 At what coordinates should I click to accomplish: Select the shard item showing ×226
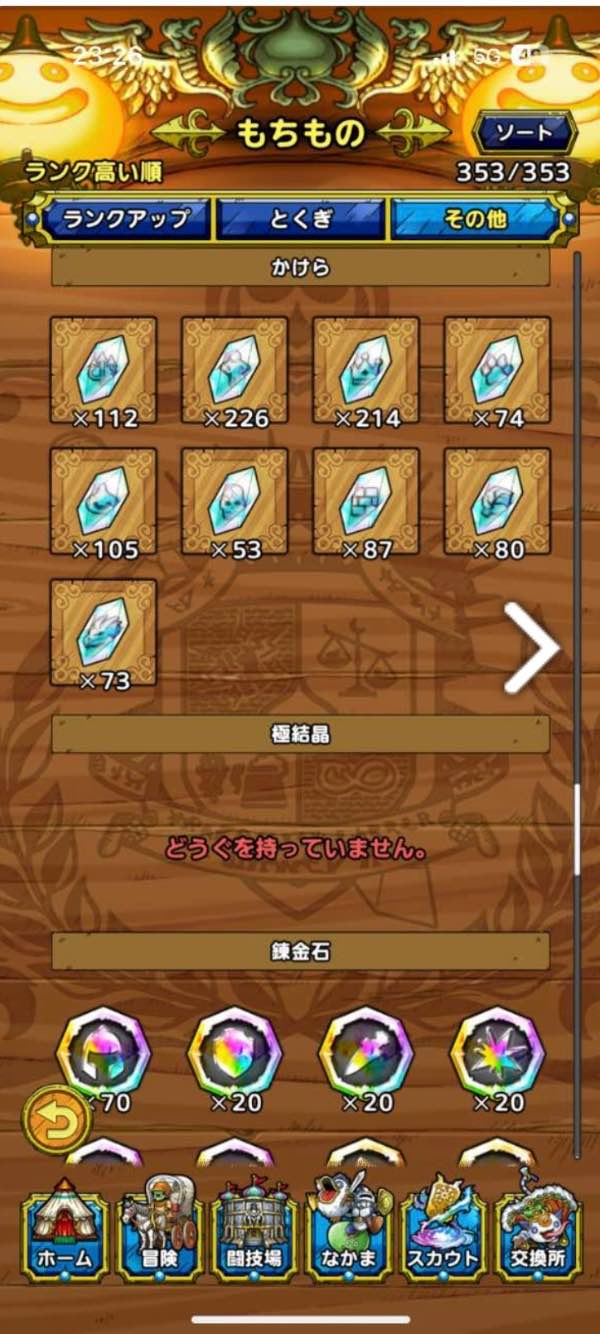[x=235, y=370]
